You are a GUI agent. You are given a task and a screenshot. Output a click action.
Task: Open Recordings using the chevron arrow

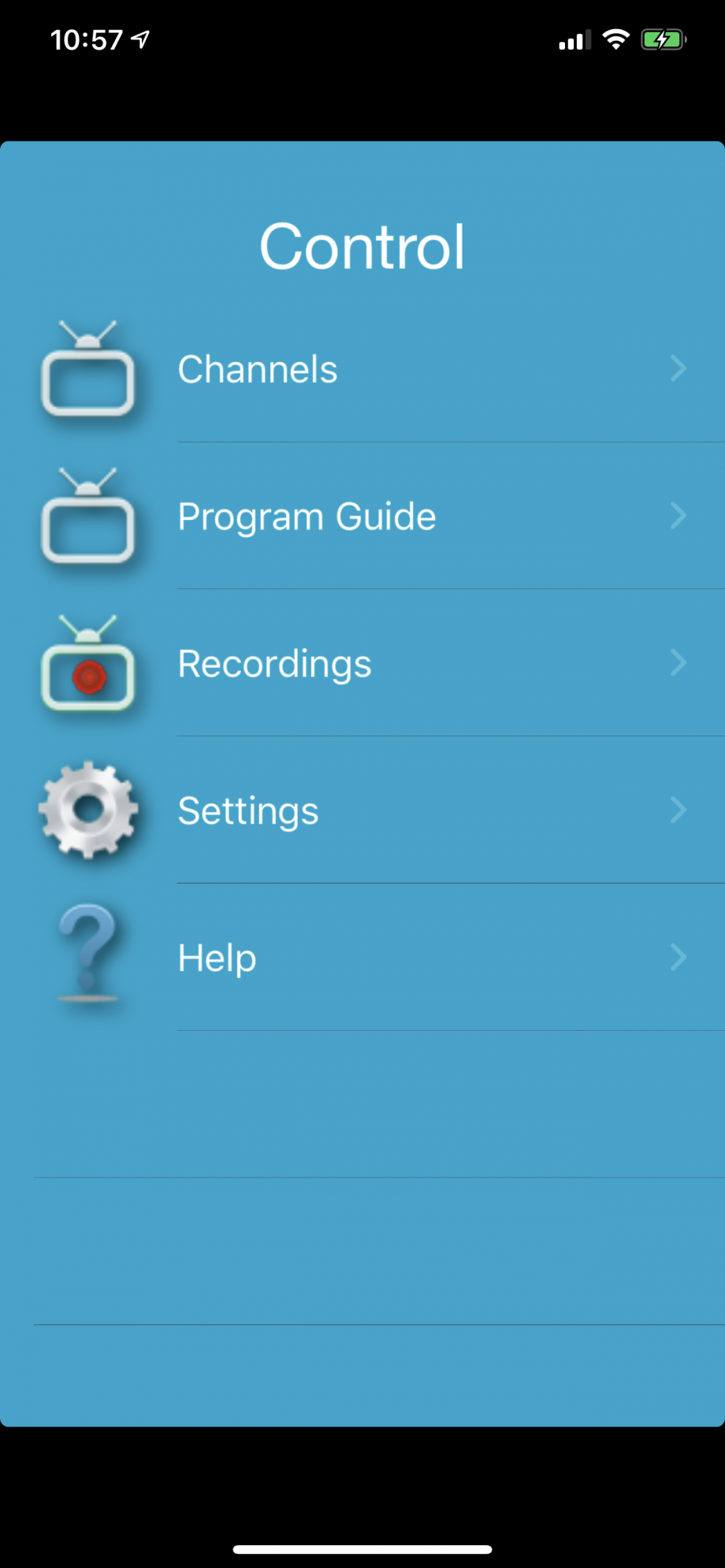coord(679,662)
